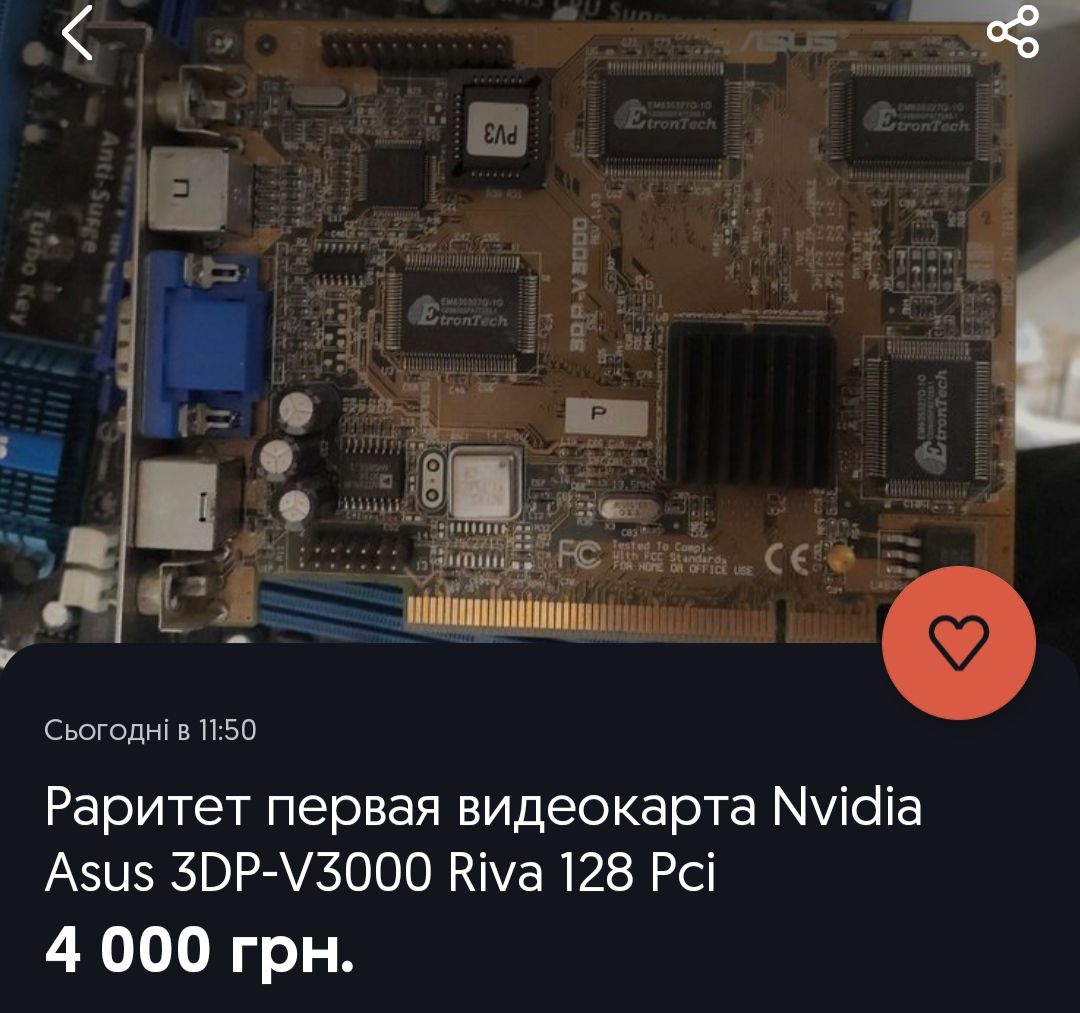1080x1013 pixels.
Task: Add the listing to favorites with the heart
Action: click(958, 642)
